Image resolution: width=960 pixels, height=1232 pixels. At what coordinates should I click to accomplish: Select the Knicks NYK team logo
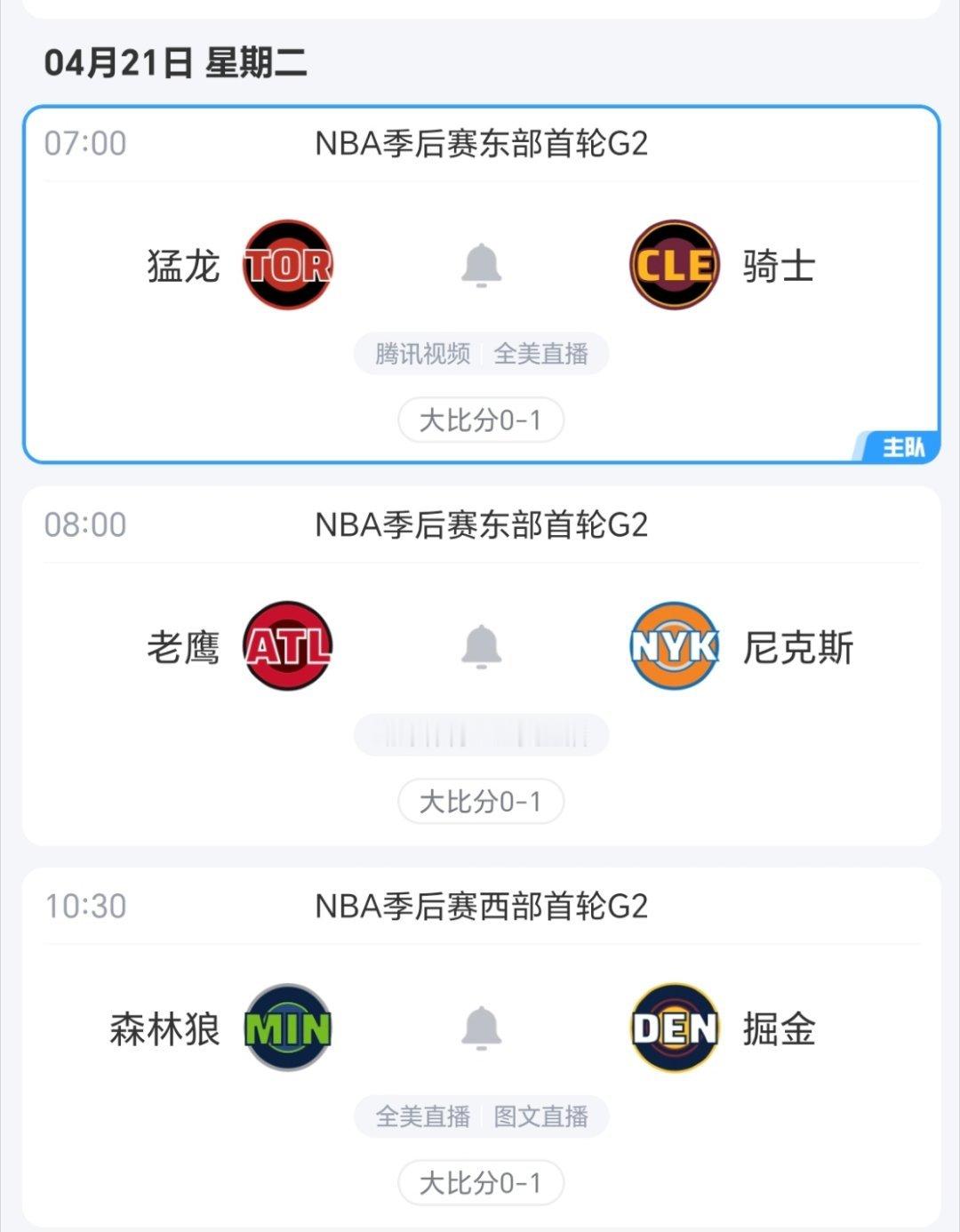(x=674, y=648)
